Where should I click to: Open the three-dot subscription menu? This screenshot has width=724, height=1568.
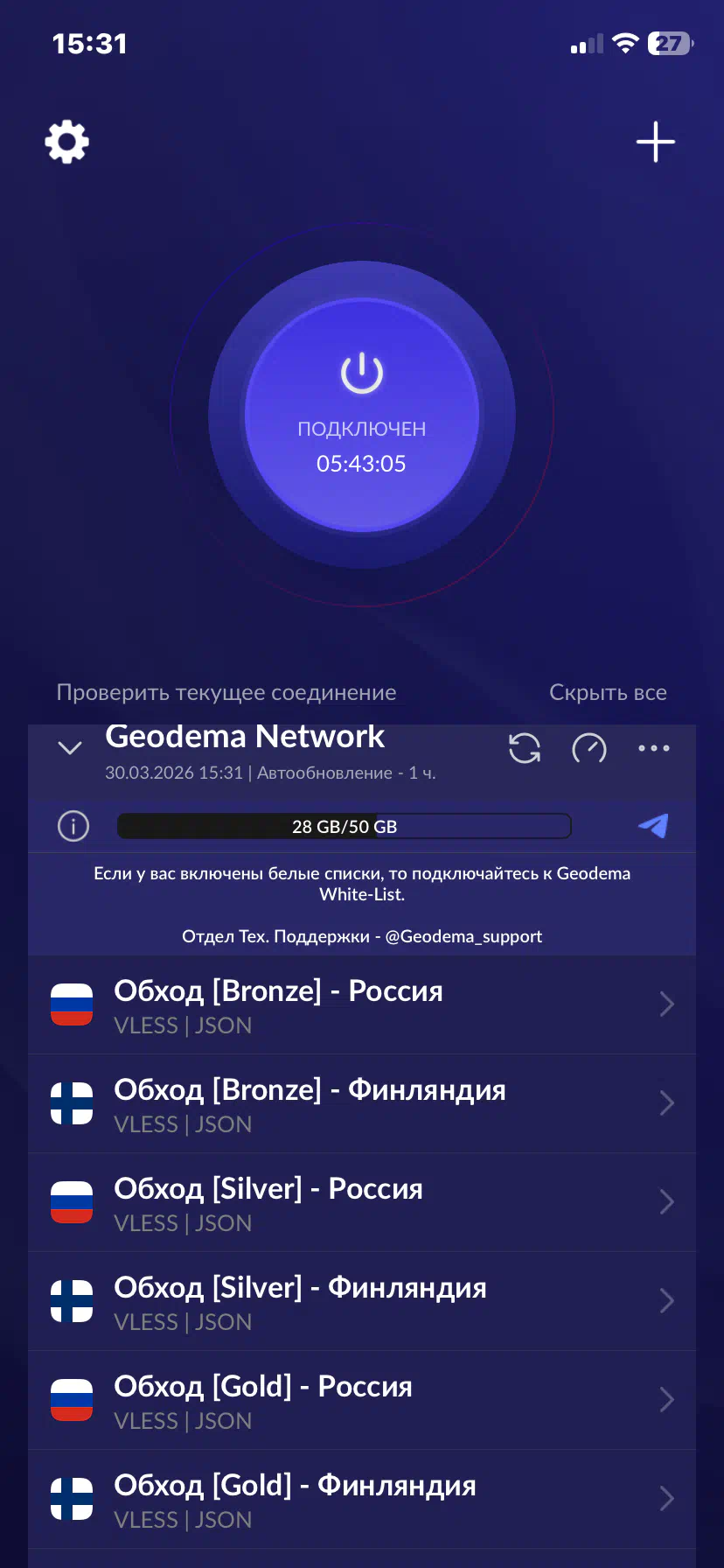click(654, 748)
